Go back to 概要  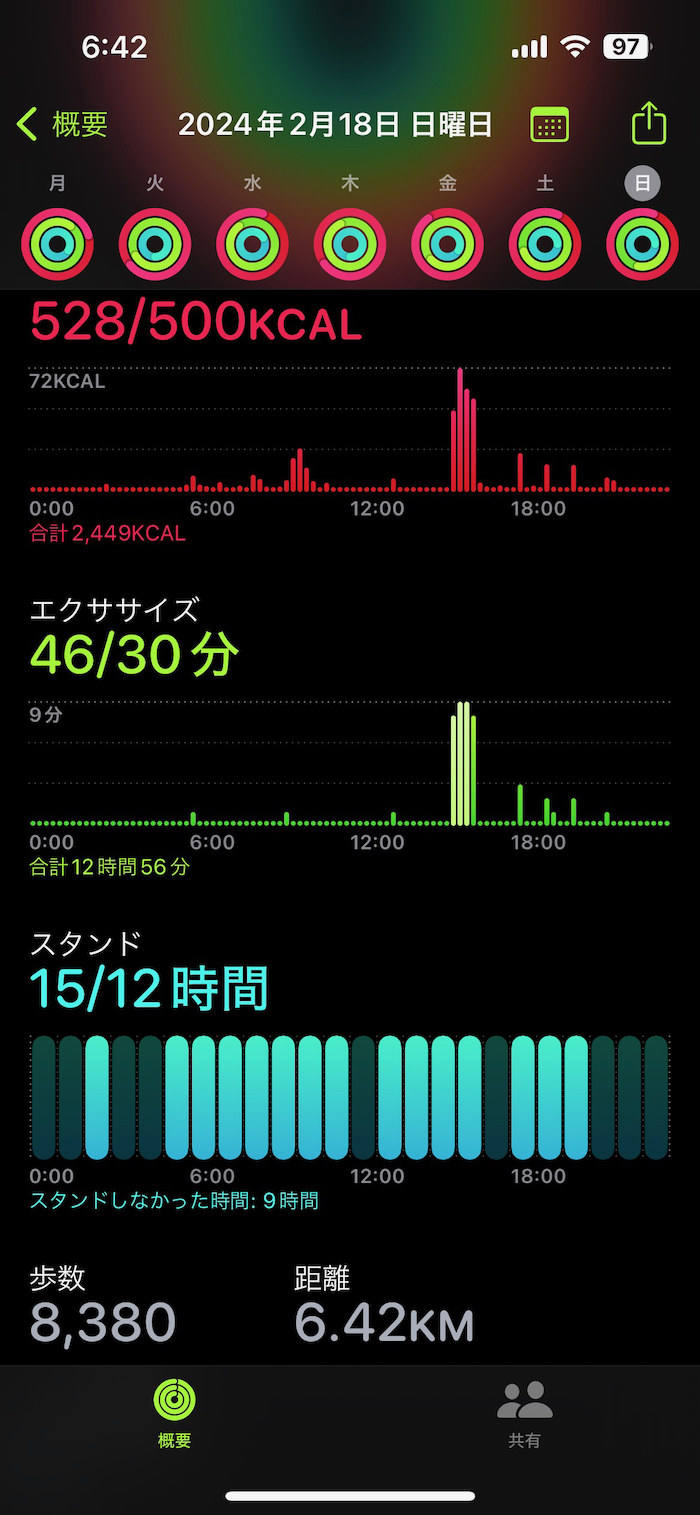pyautogui.click(x=62, y=125)
